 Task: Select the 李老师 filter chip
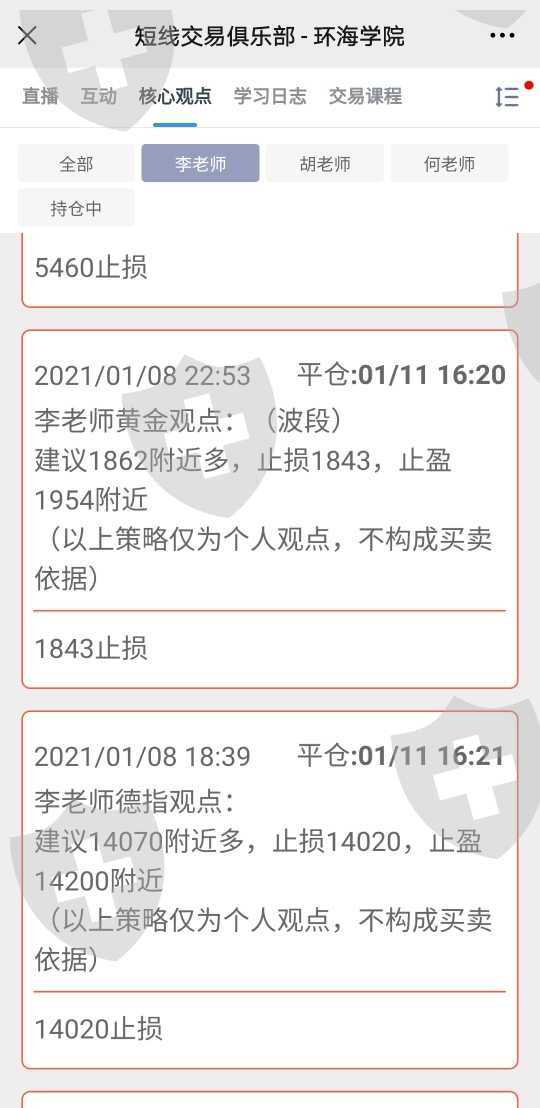(x=200, y=163)
